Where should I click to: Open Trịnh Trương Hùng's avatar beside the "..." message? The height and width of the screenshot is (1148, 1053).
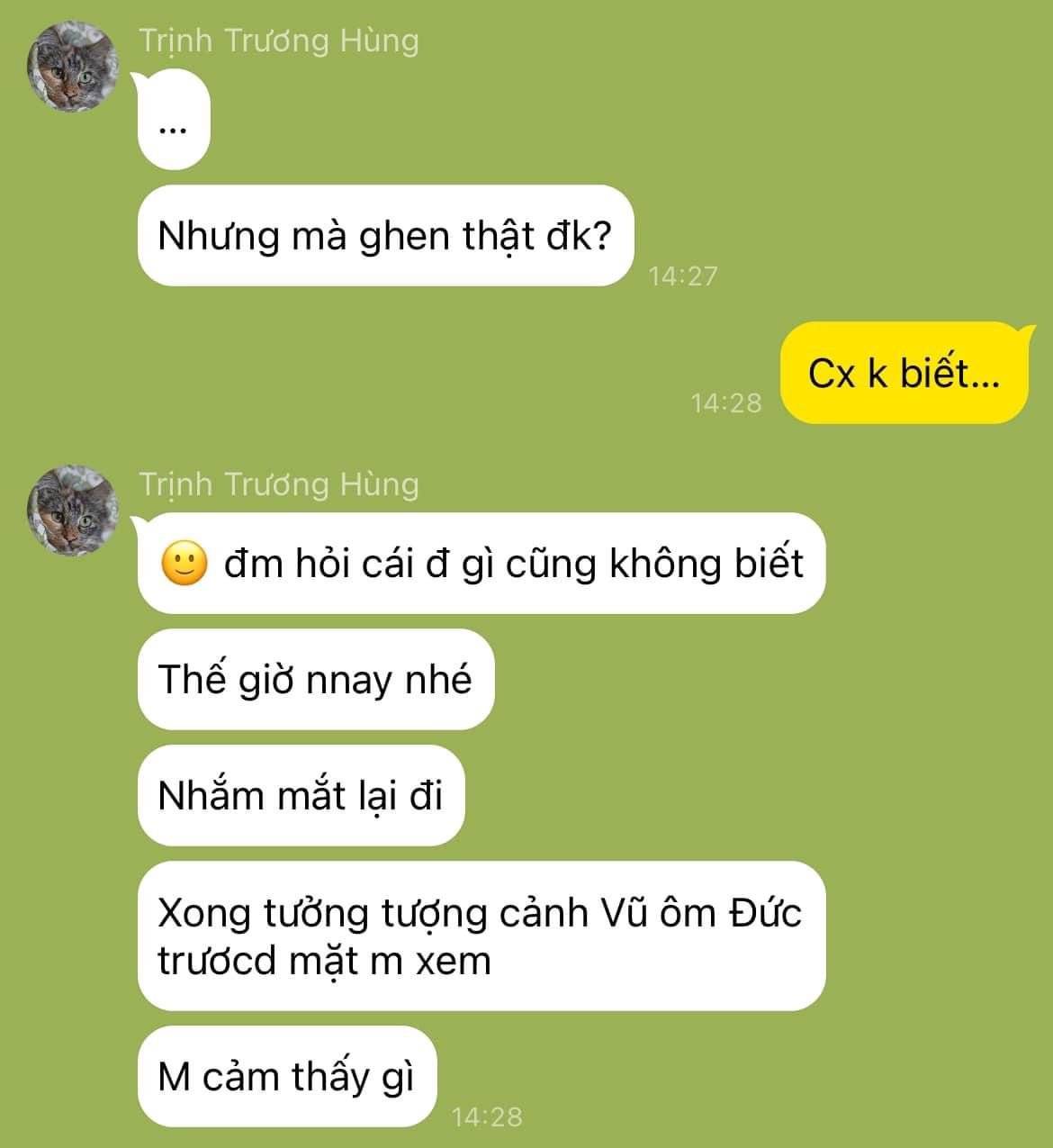[74, 67]
